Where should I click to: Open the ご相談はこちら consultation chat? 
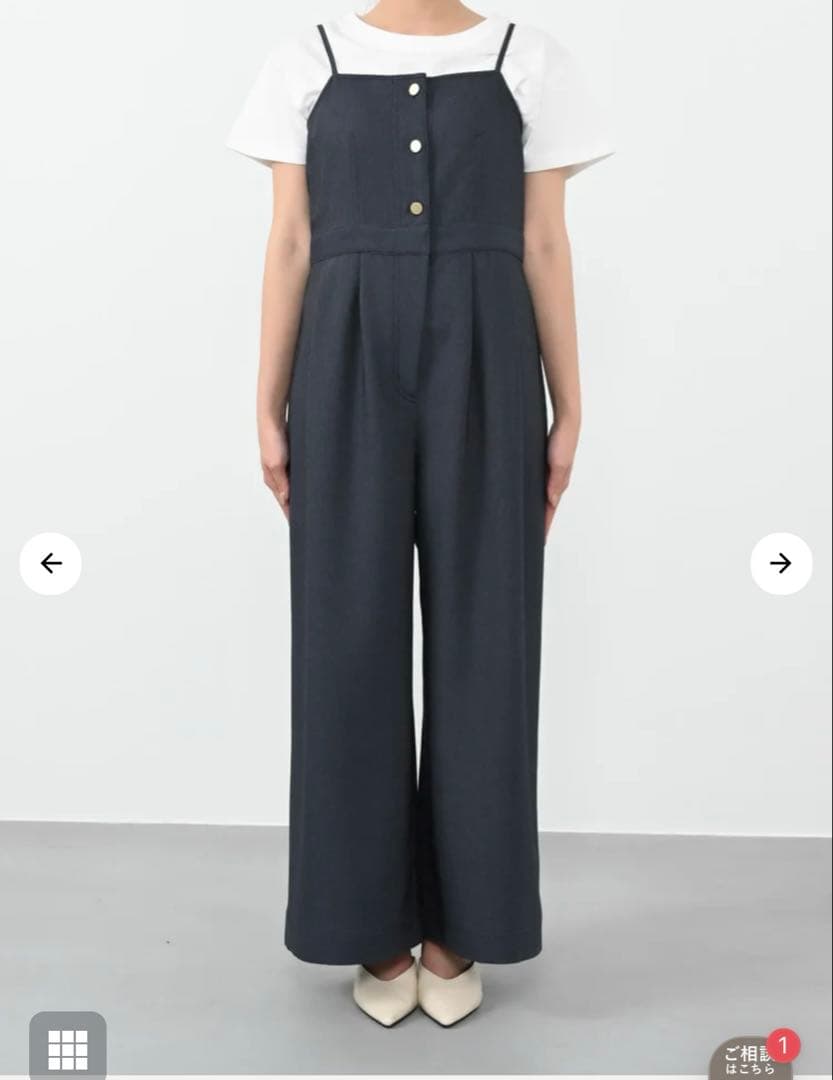click(x=750, y=1060)
